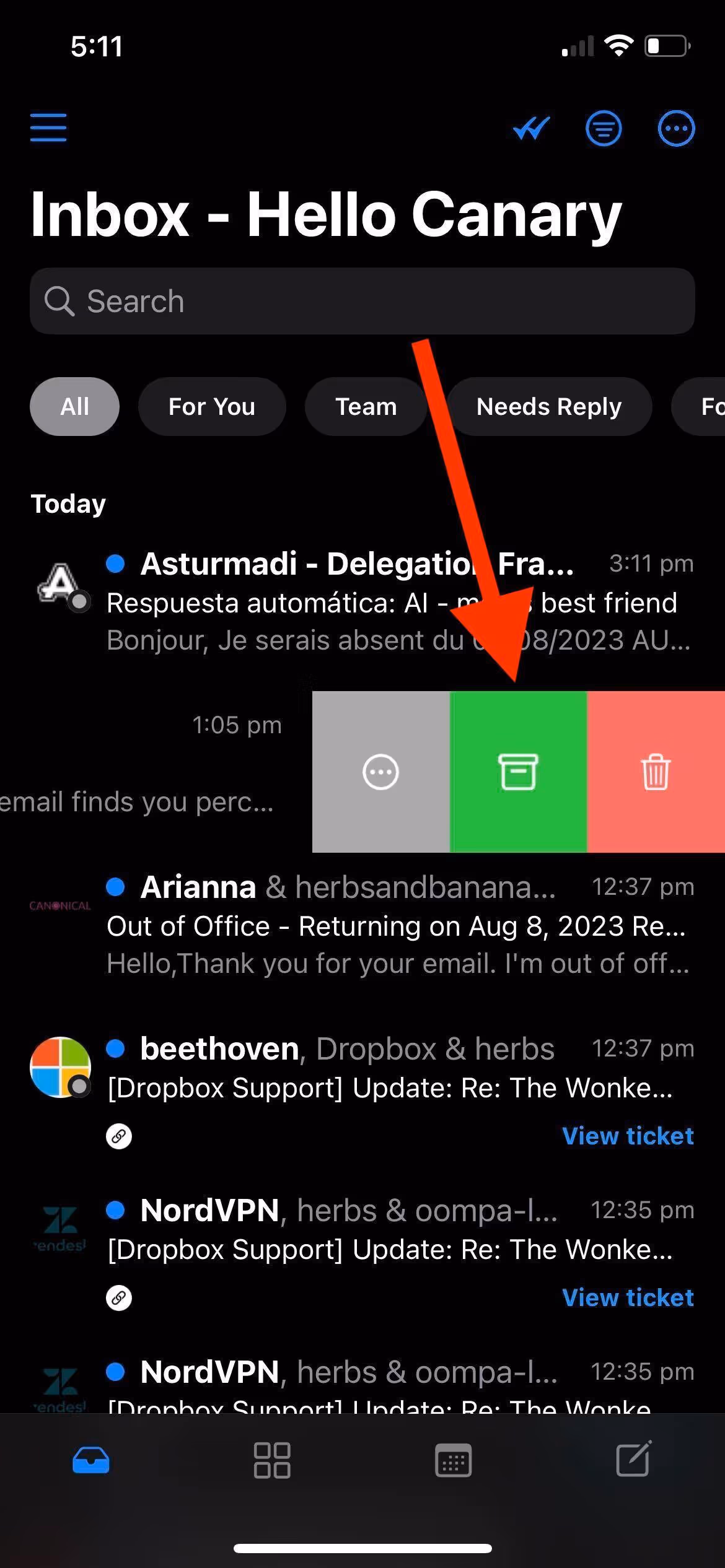Switch to the Needs Reply chip
This screenshot has height=1568, width=725.
pyautogui.click(x=548, y=407)
